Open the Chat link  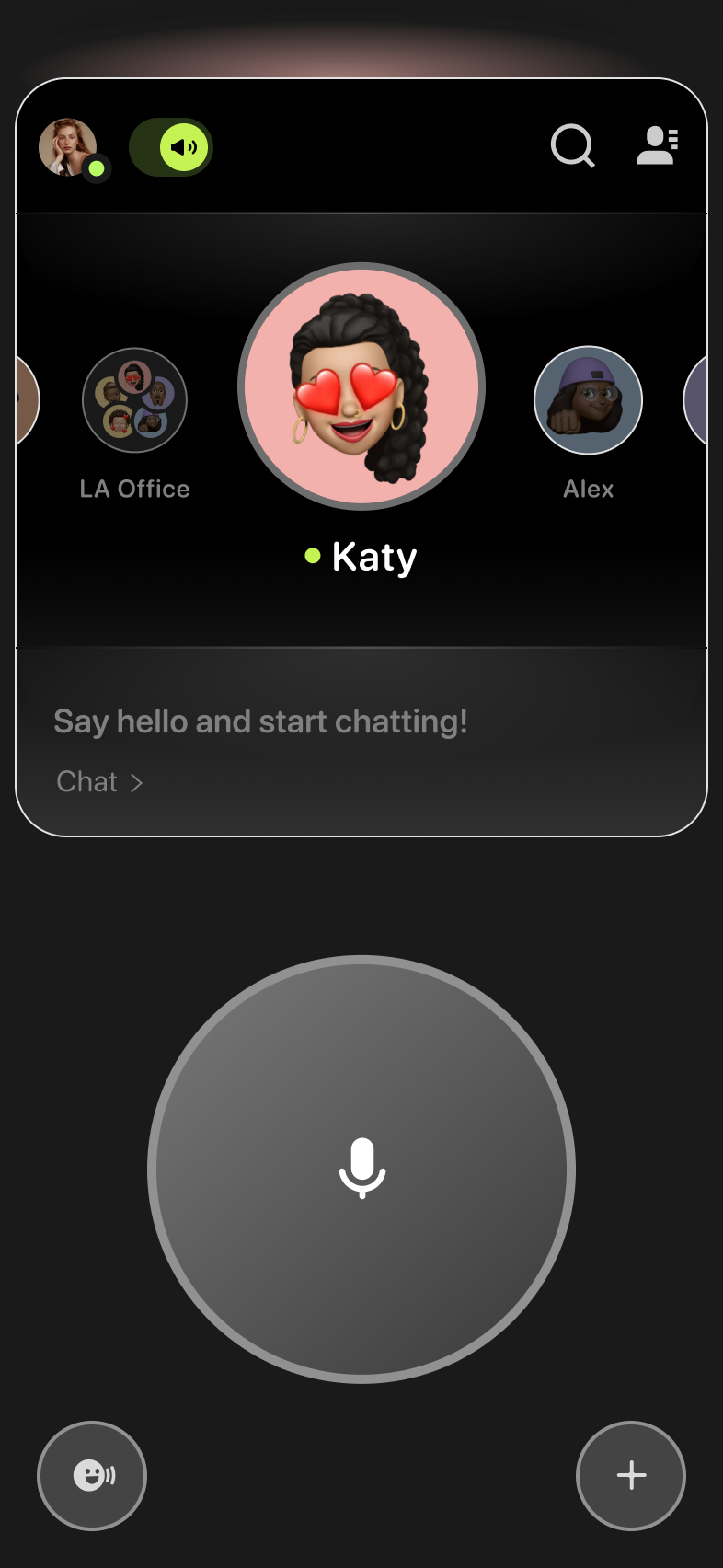(98, 782)
